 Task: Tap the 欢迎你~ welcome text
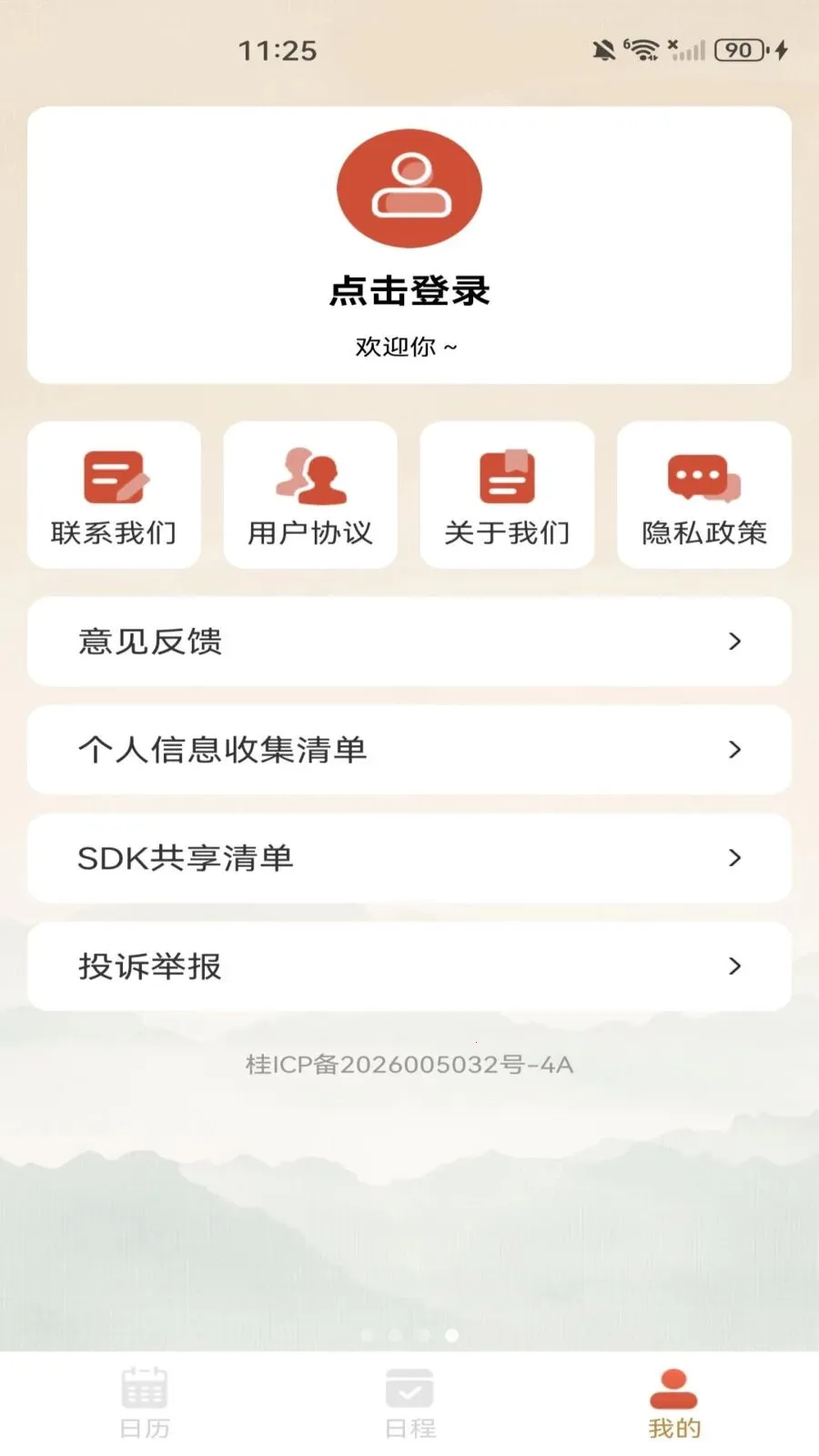coord(409,347)
